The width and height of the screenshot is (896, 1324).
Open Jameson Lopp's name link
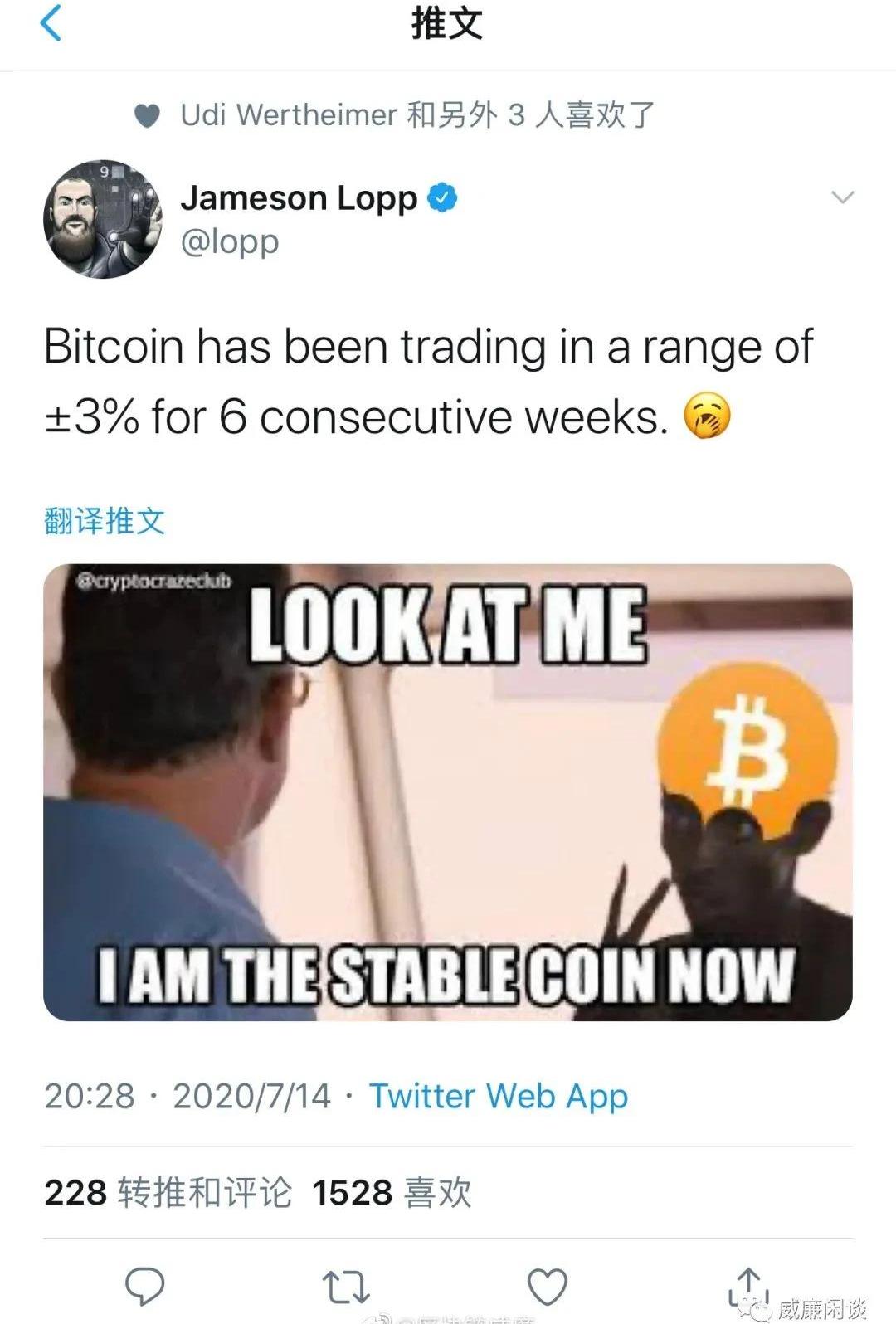[x=299, y=197]
